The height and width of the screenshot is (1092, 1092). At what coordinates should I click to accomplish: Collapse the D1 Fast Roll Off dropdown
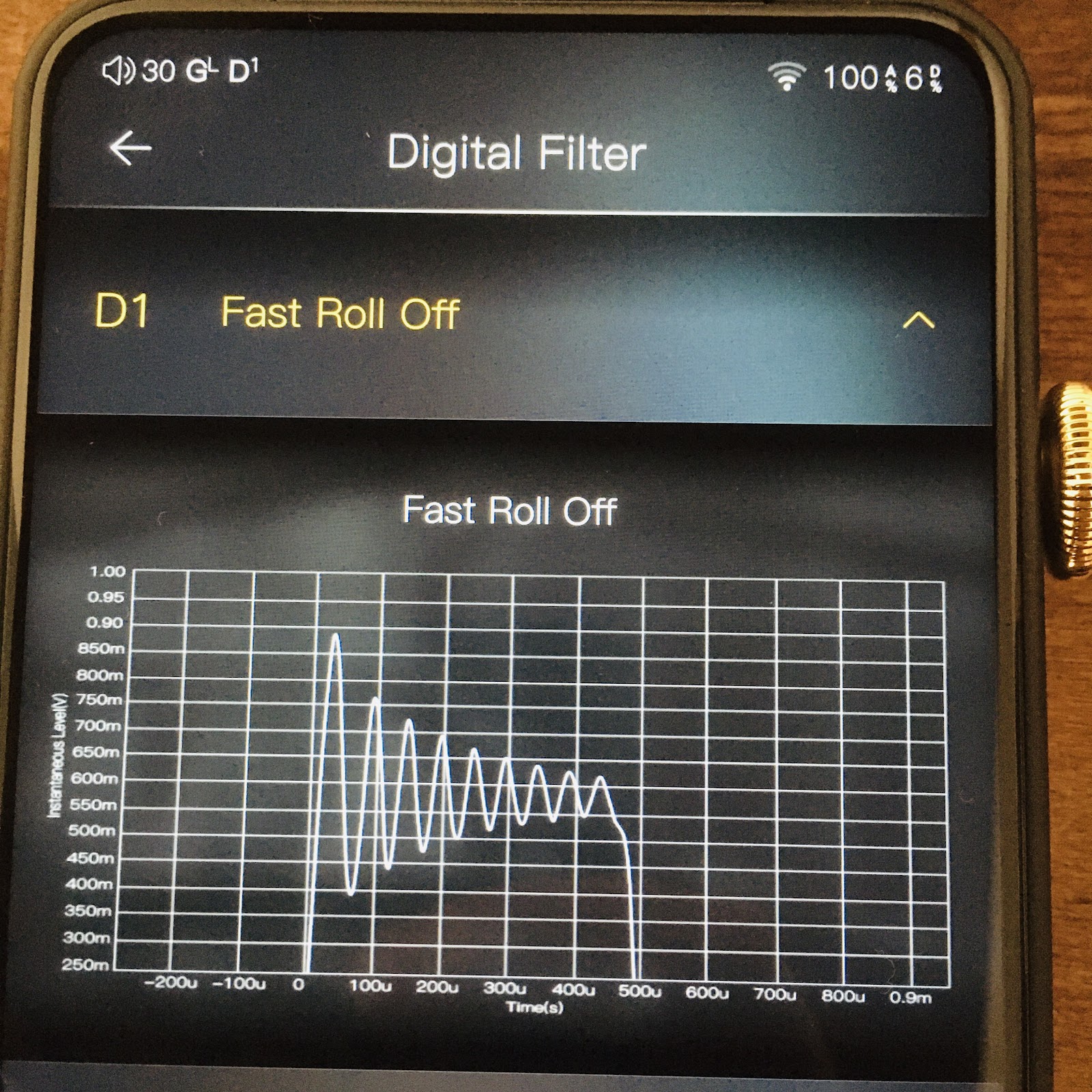918,319
